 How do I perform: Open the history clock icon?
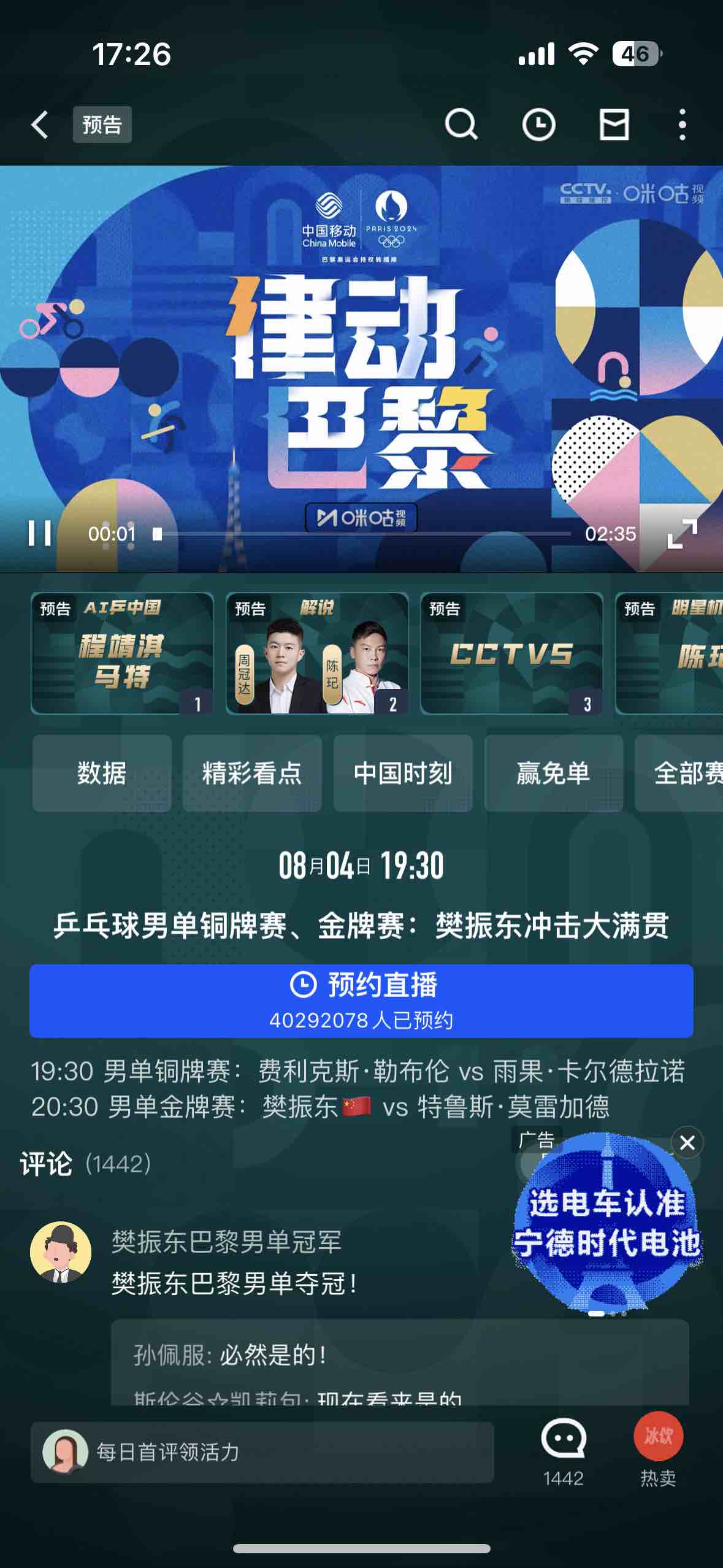(x=538, y=125)
